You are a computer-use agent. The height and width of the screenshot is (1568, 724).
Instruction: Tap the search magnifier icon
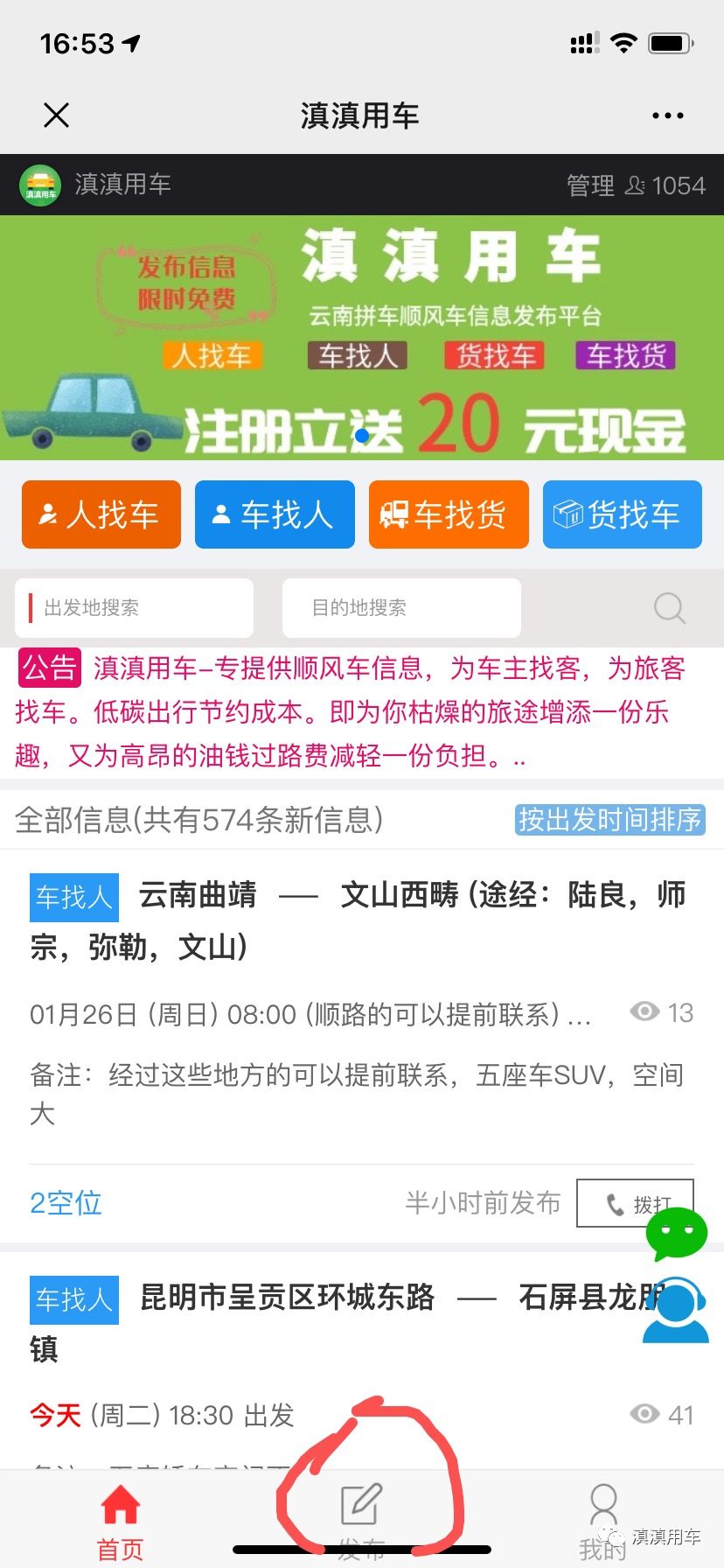click(x=670, y=607)
